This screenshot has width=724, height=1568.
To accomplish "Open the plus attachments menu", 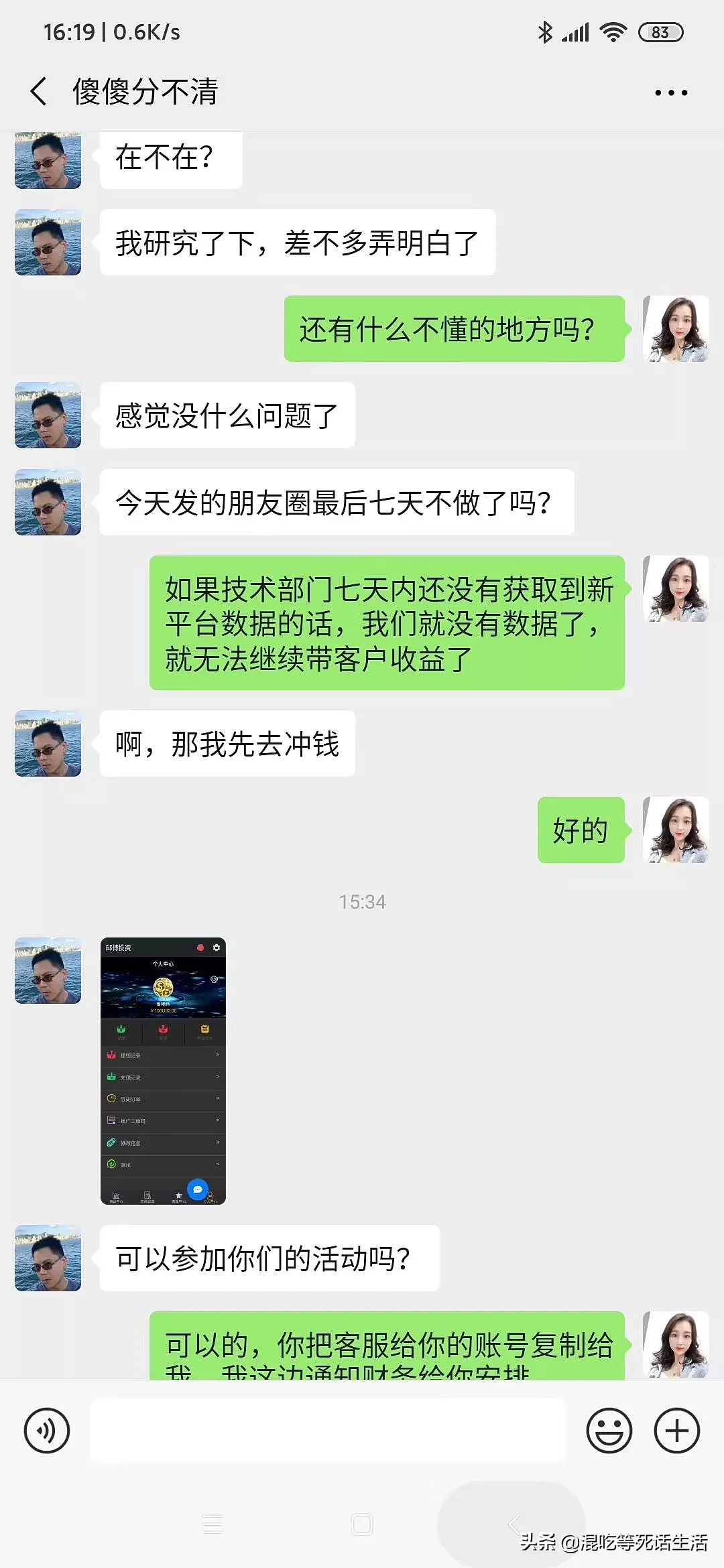I will point(677,1431).
